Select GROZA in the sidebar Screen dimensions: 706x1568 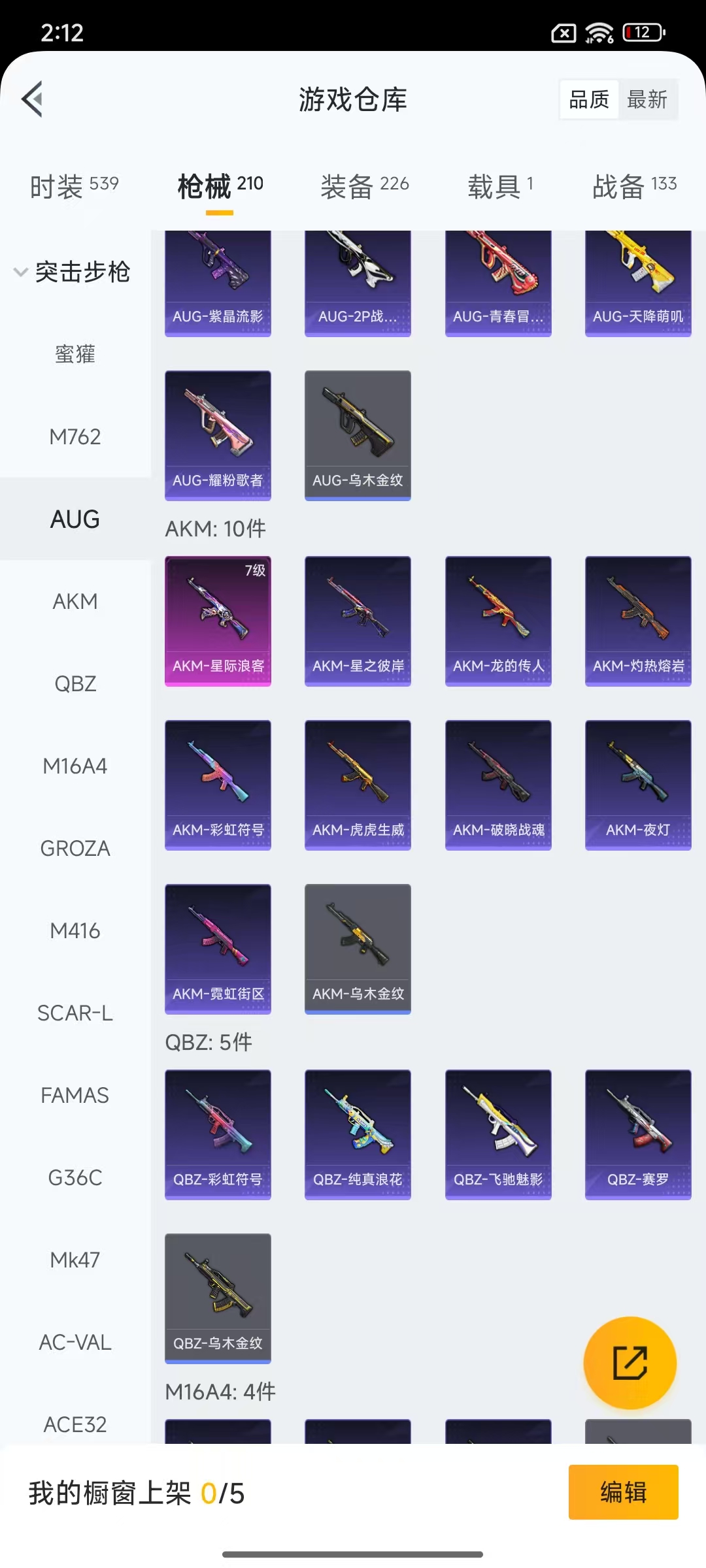pos(75,848)
